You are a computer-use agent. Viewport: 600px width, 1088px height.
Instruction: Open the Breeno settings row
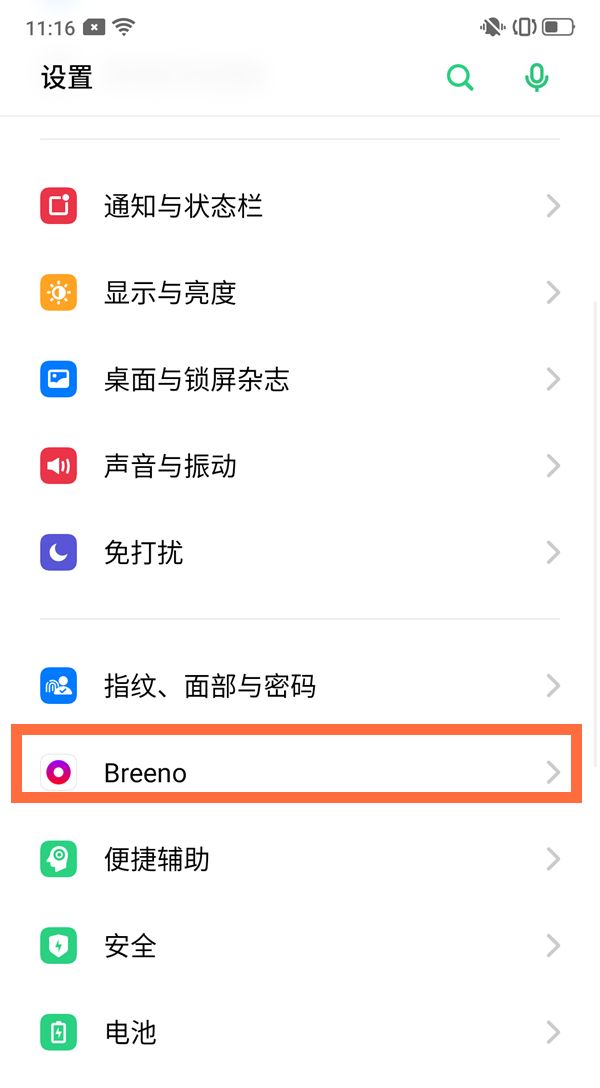pos(300,772)
